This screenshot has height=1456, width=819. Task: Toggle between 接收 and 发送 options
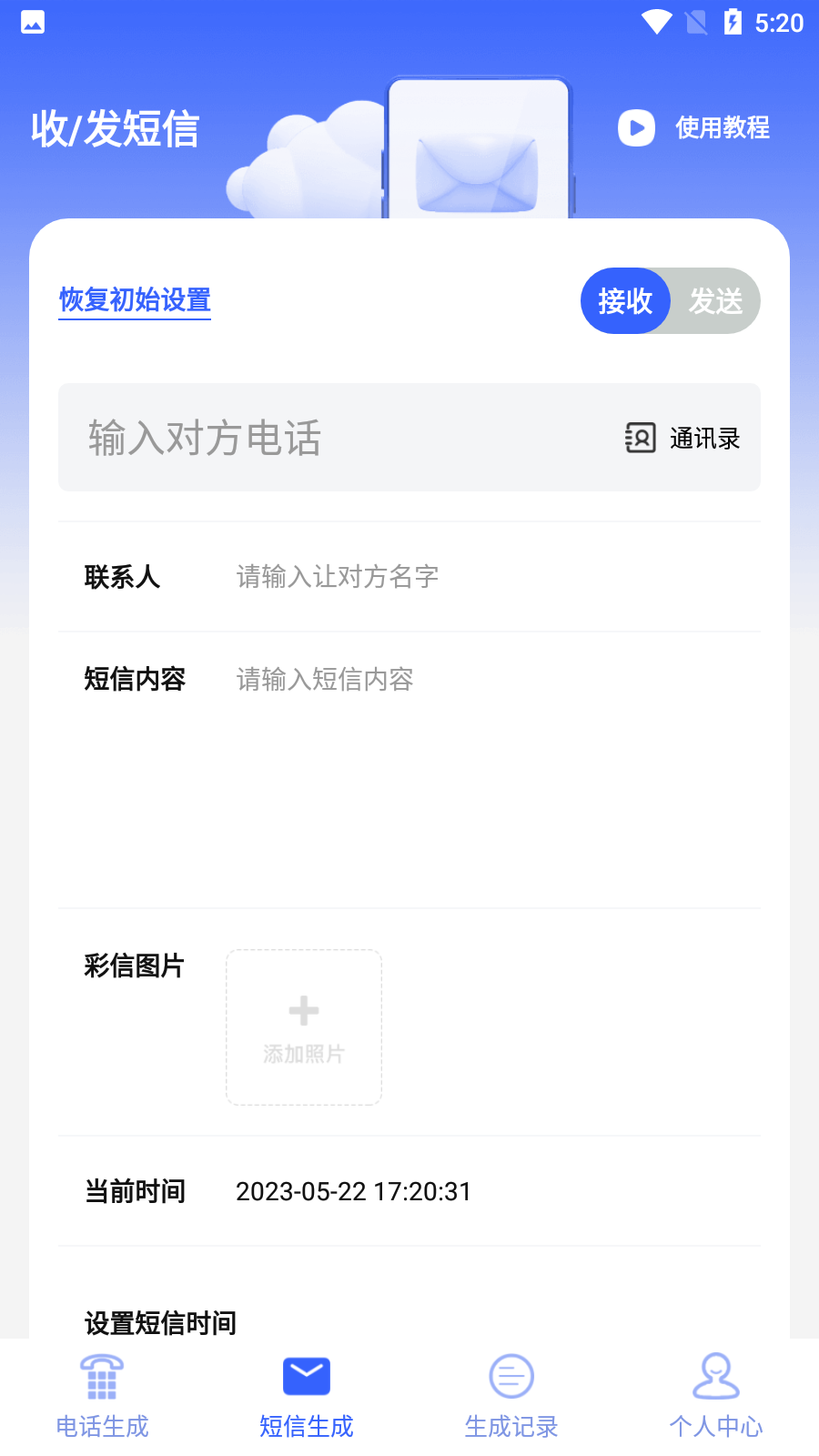[671, 300]
